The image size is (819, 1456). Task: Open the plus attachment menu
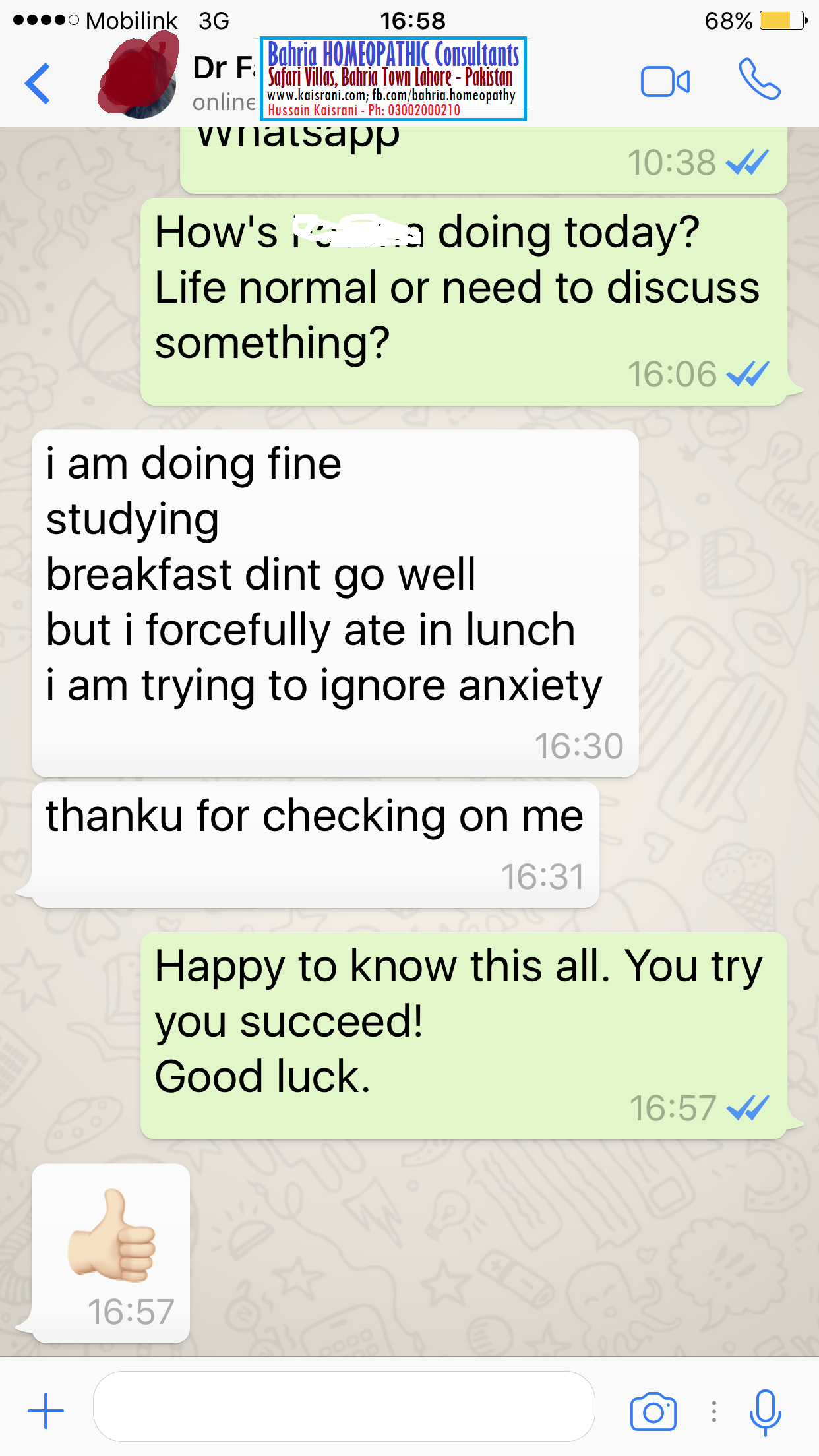pyautogui.click(x=46, y=1410)
